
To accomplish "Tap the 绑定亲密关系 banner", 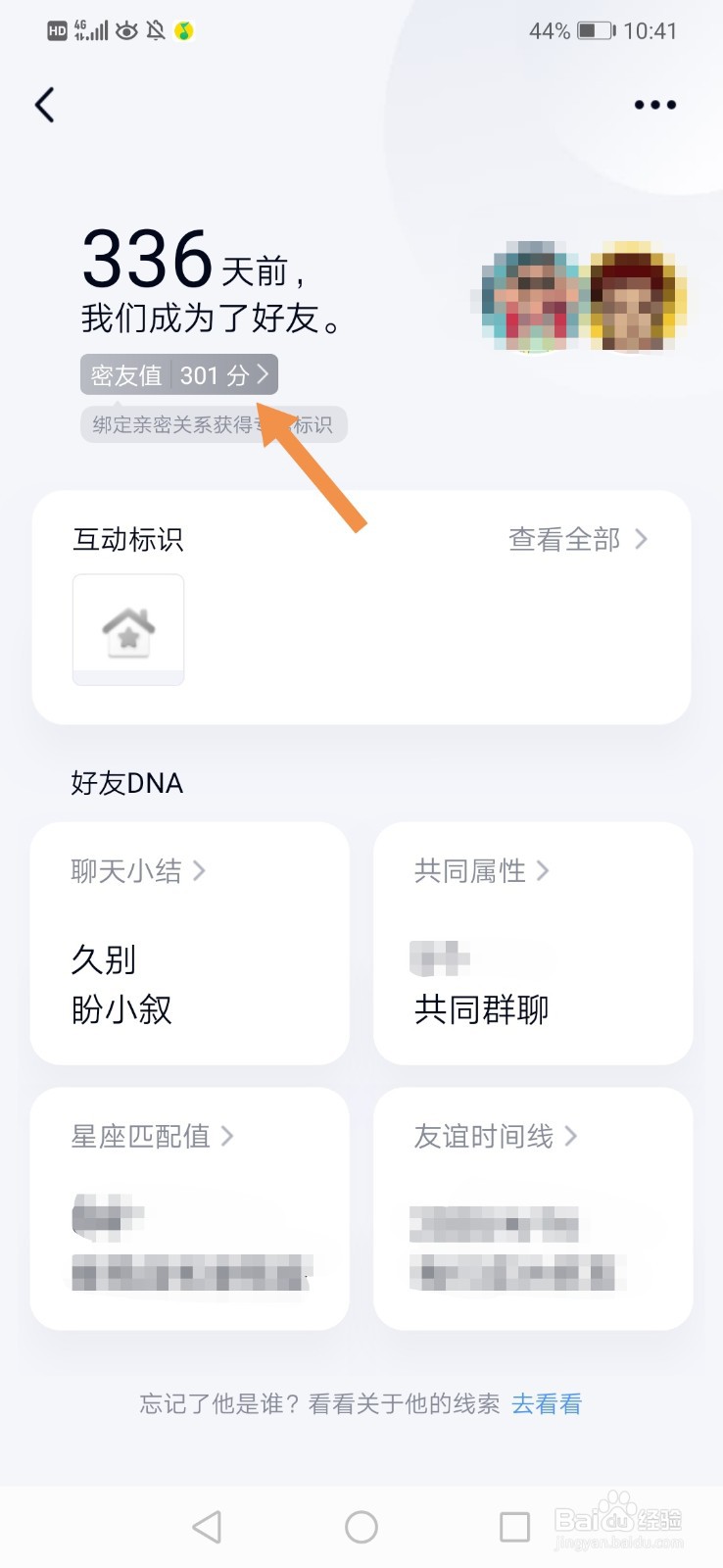I will (213, 424).
